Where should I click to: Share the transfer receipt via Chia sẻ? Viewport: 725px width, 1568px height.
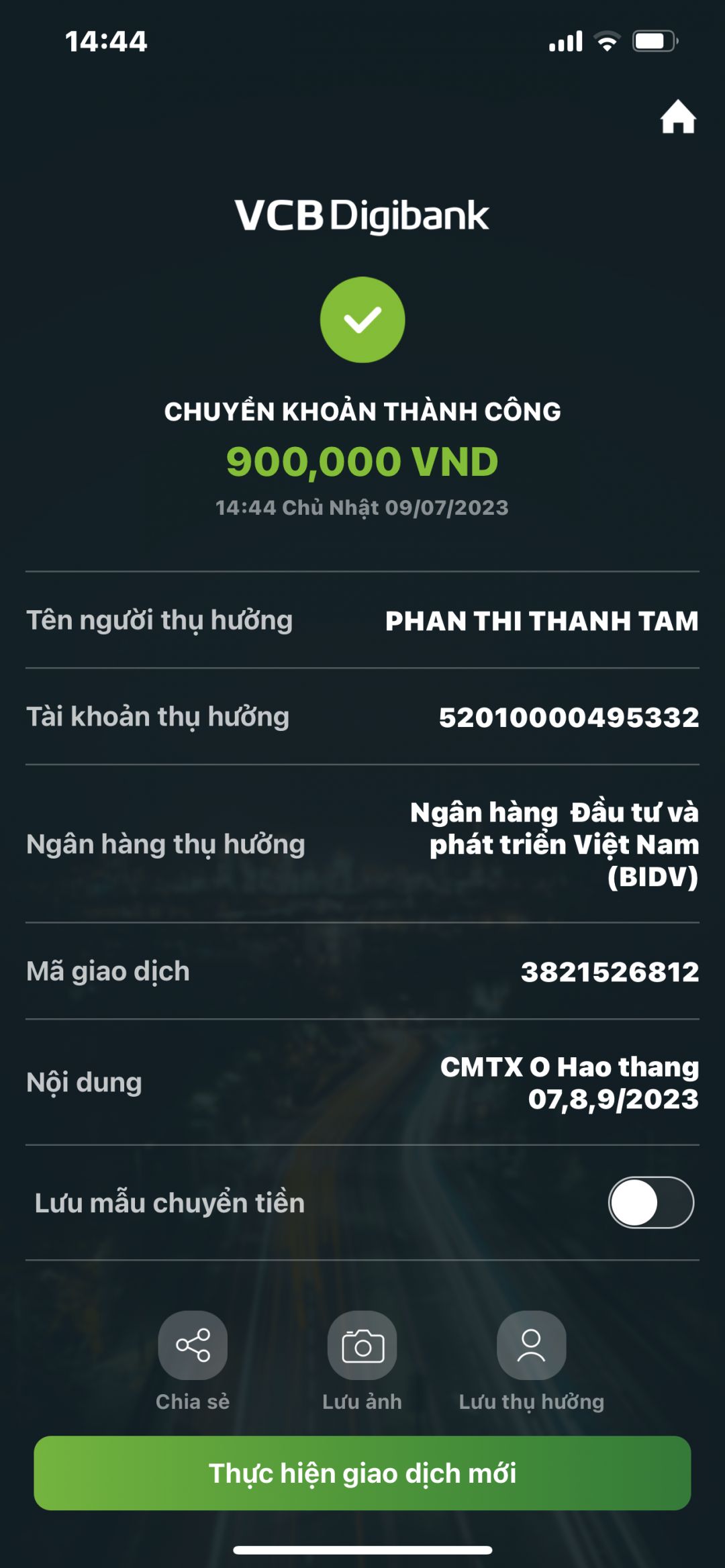coord(193,1345)
